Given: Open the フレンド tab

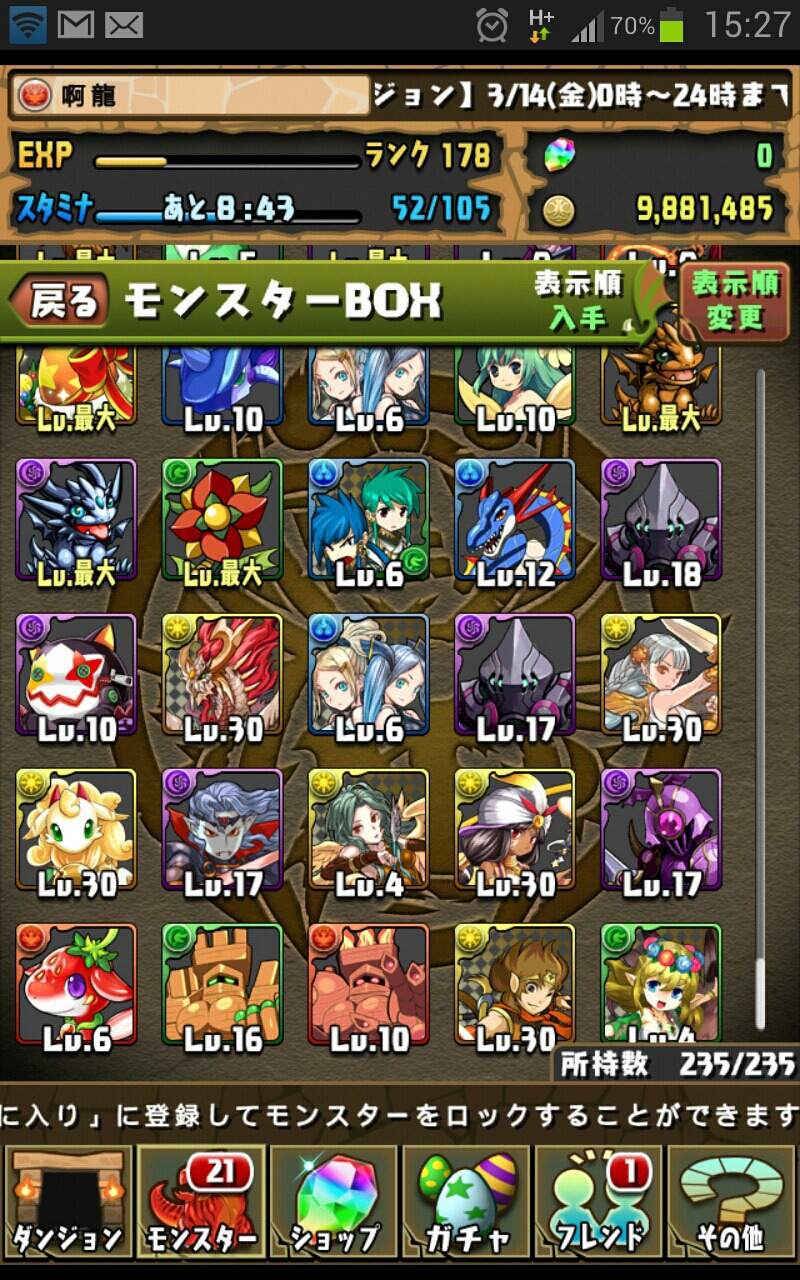Looking at the screenshot, I should pos(600,1201).
